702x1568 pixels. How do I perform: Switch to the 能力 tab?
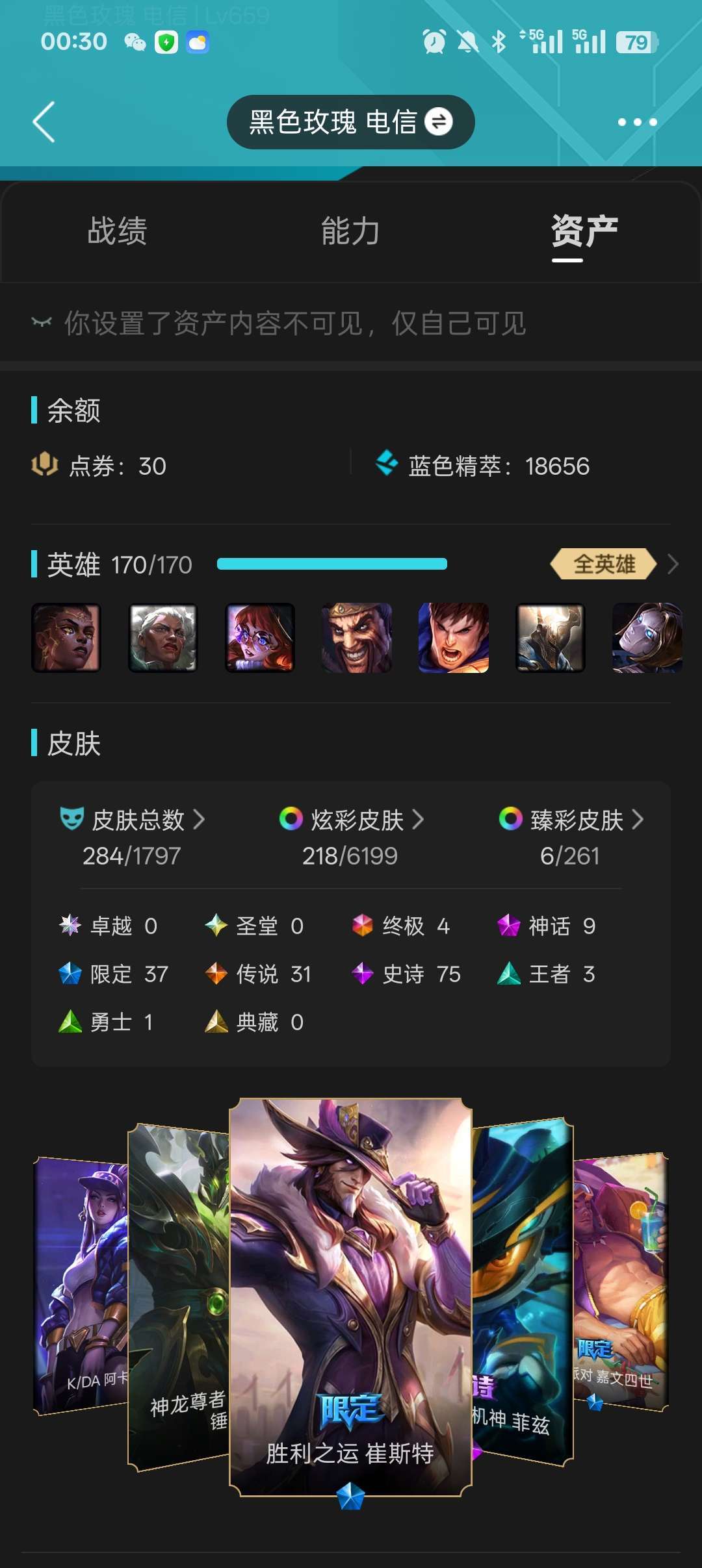350,231
